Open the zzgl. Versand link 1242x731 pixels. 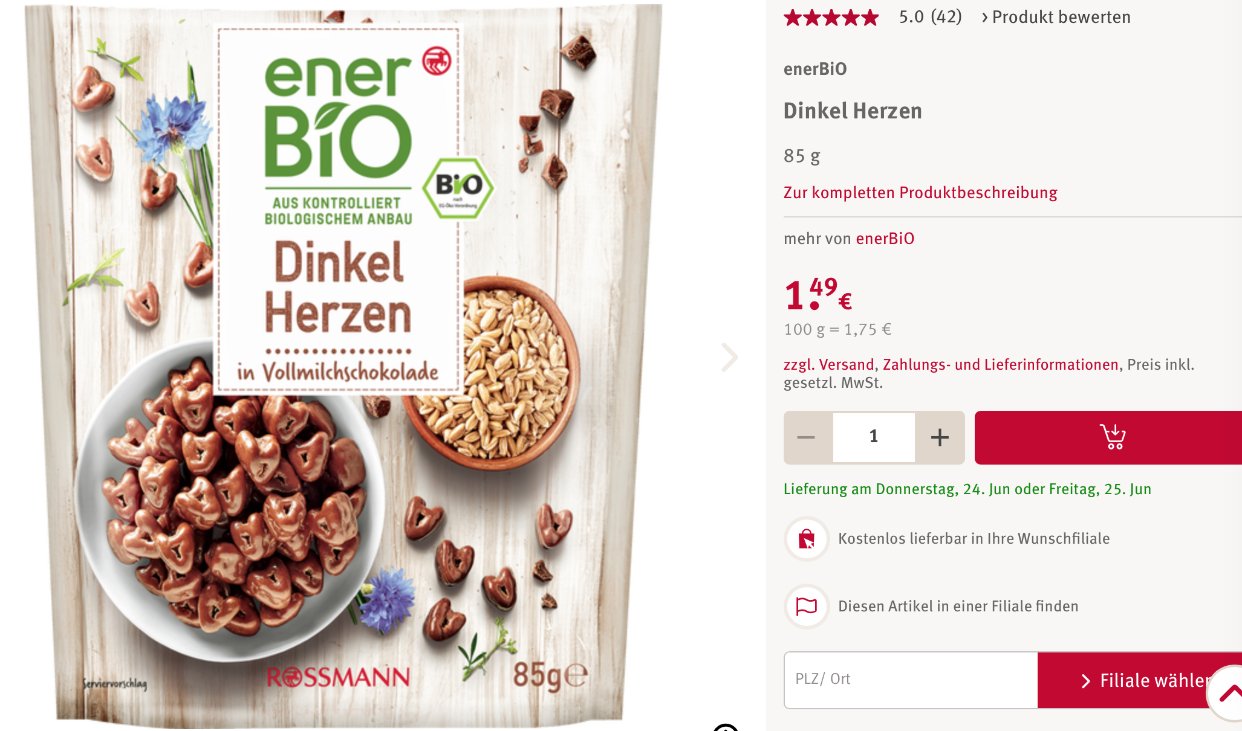tap(829, 365)
